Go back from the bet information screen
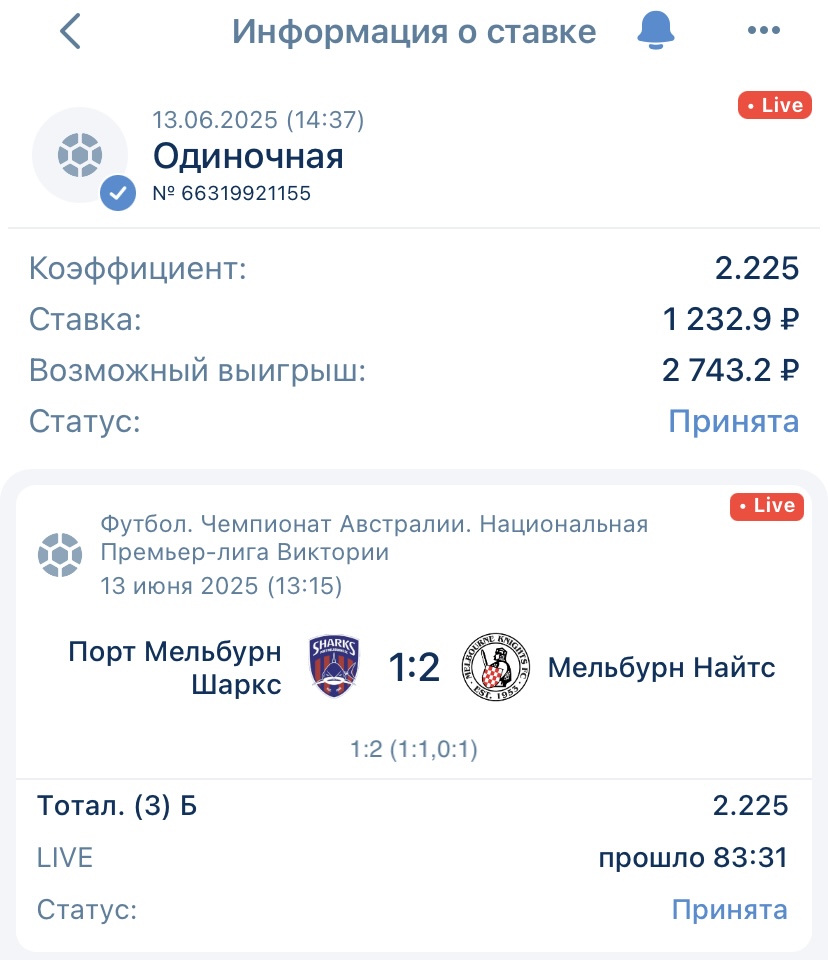Screen dimensions: 828x960 pos(69,32)
